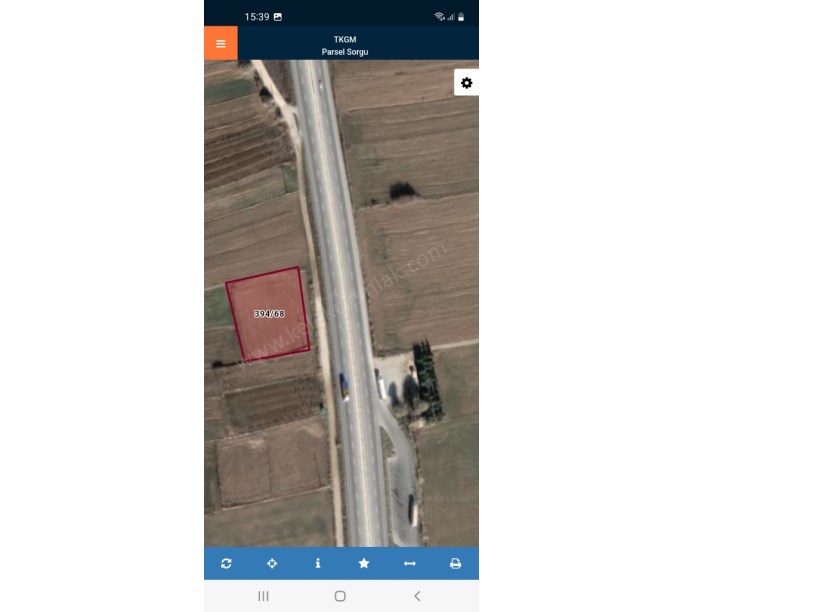Screen dimensions: 816x612
Task: Add parcel to favorites with star icon
Action: [x=364, y=564]
